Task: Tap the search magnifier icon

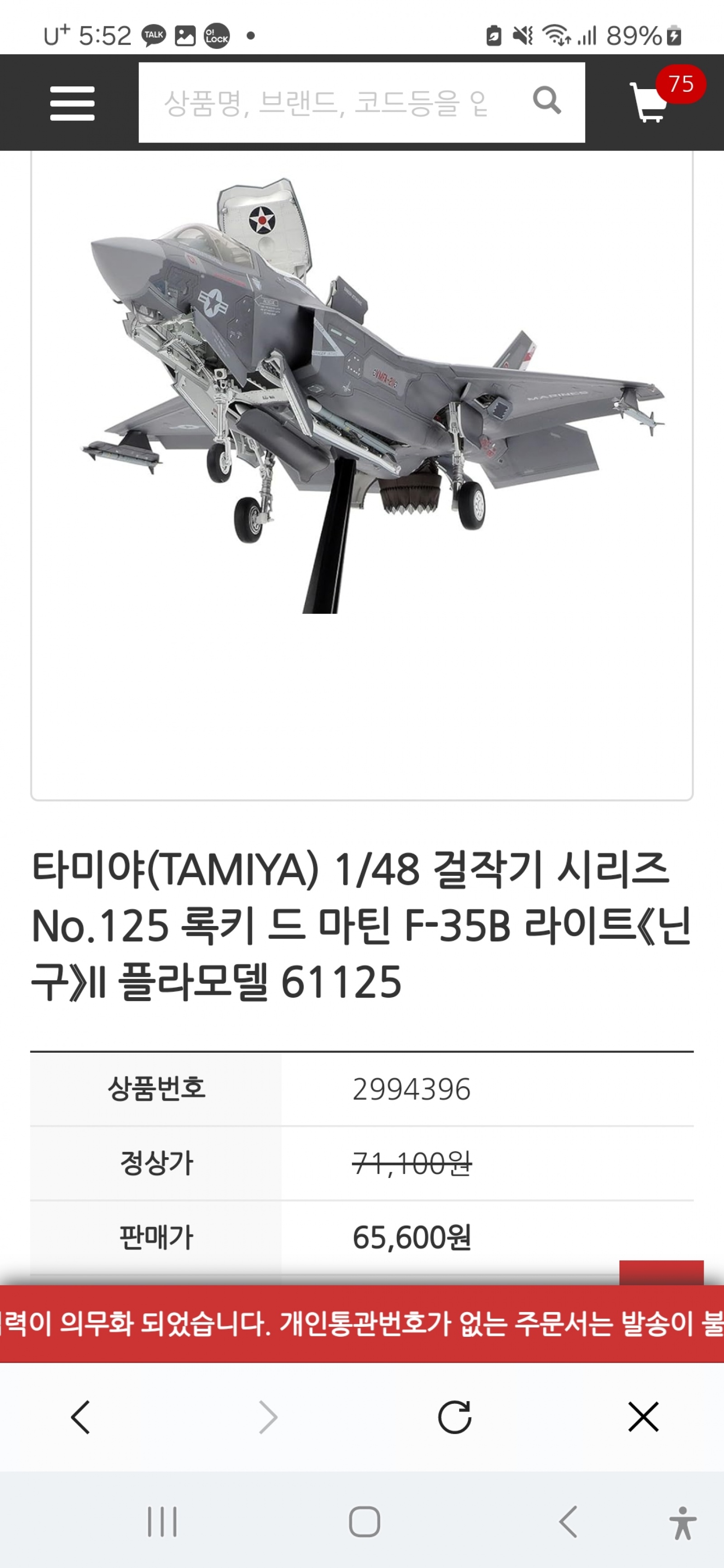Action: (x=546, y=100)
